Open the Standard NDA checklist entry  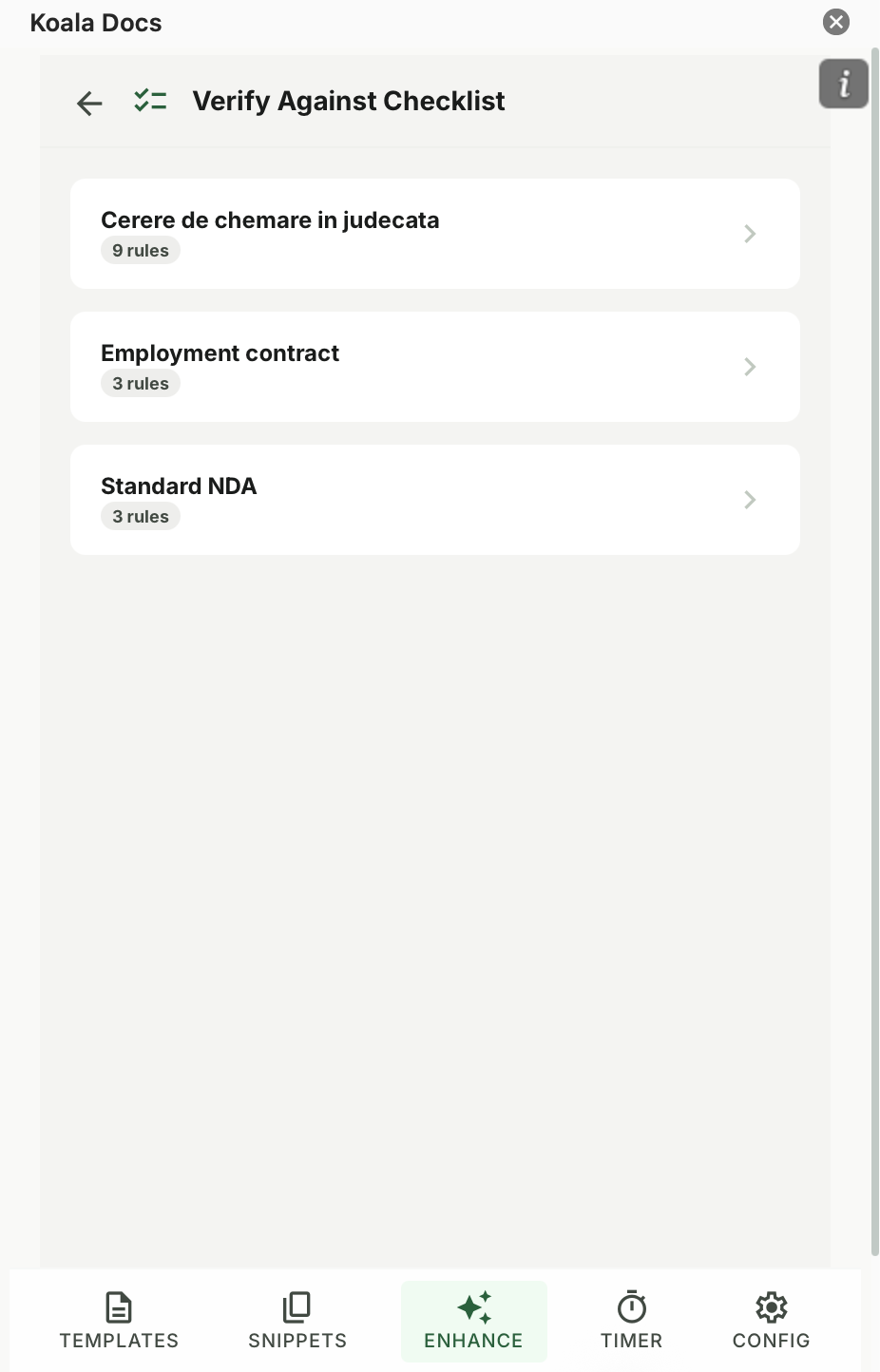pyautogui.click(x=434, y=500)
